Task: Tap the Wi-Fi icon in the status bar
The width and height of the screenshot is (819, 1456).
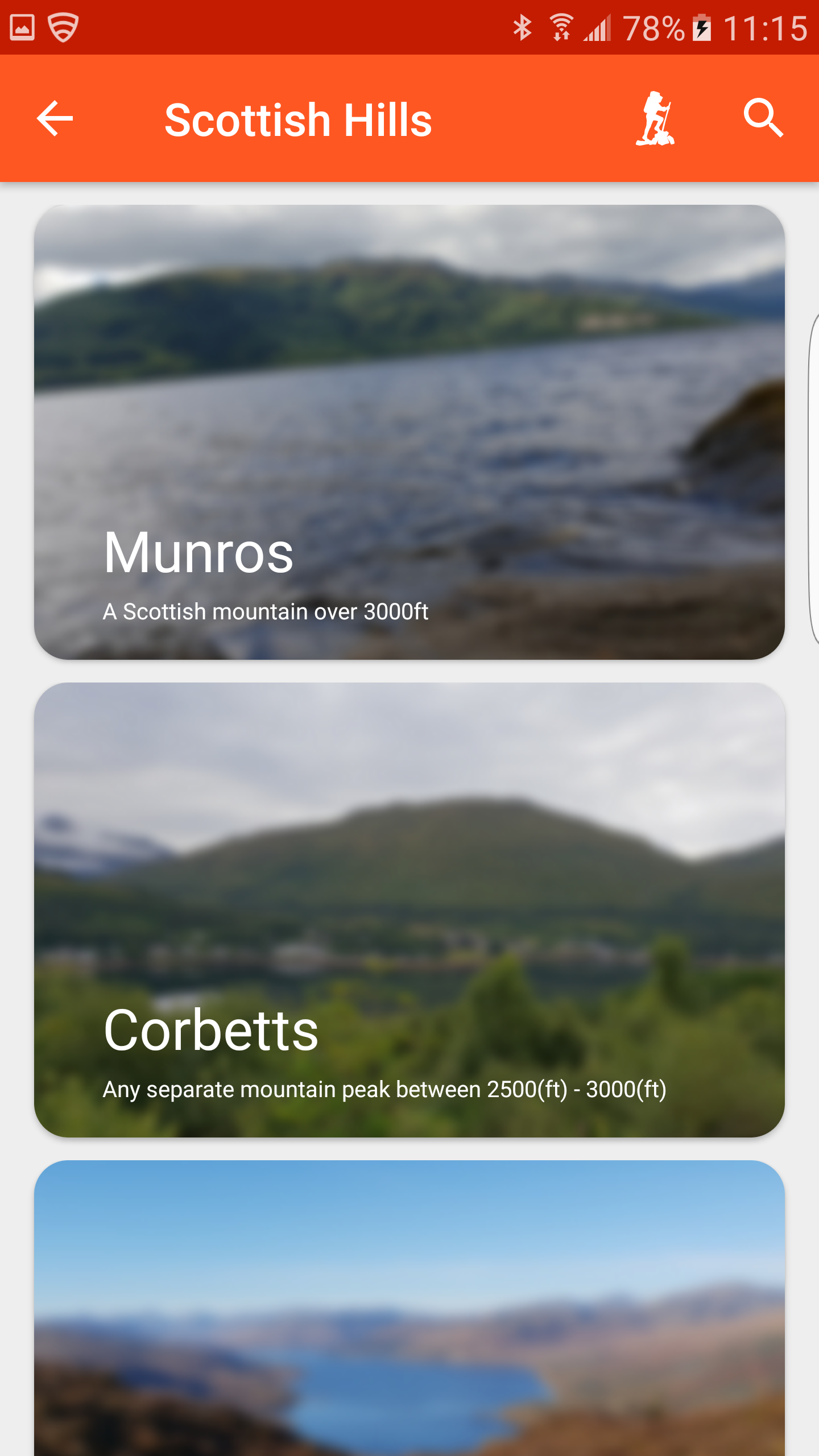Action: (561, 26)
